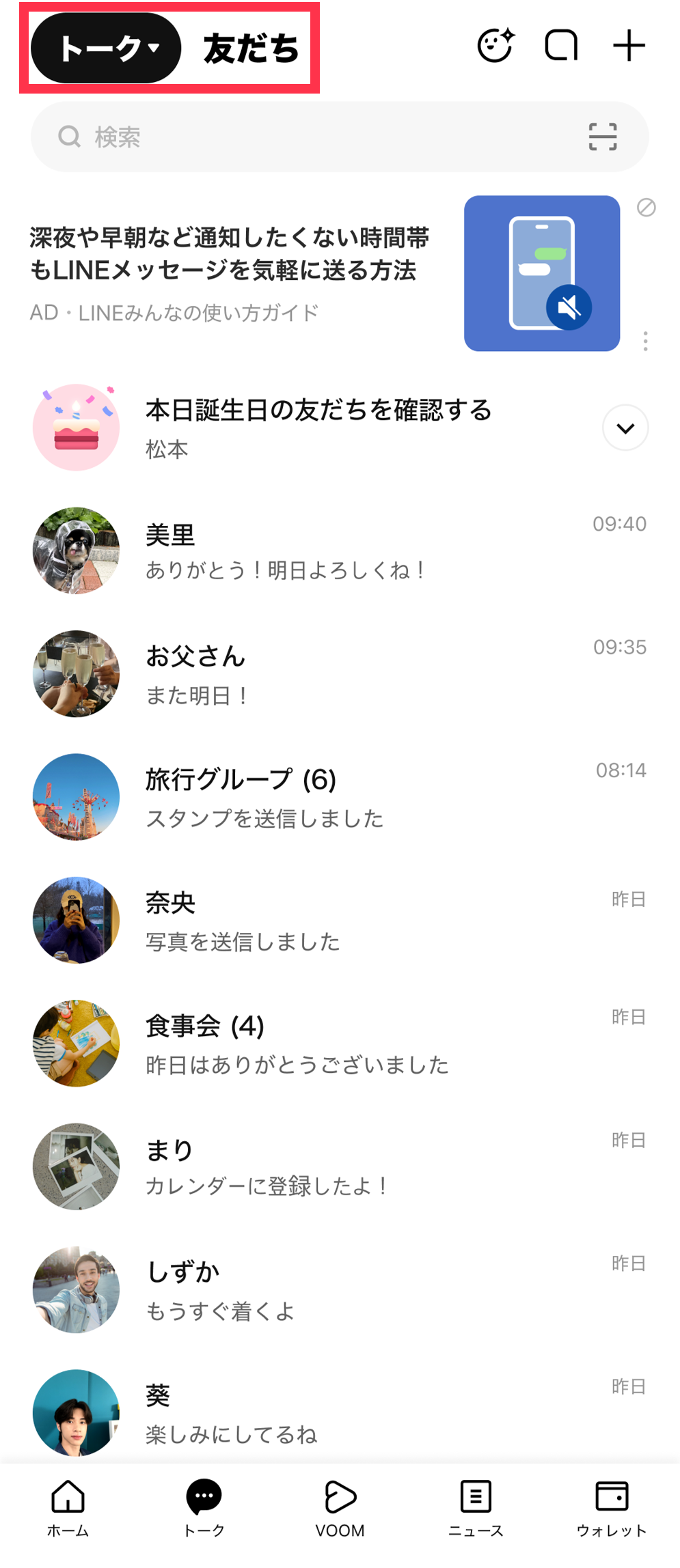The height and width of the screenshot is (1568, 680).
Task: Expand the birthday friends section chevron
Action: (624, 427)
